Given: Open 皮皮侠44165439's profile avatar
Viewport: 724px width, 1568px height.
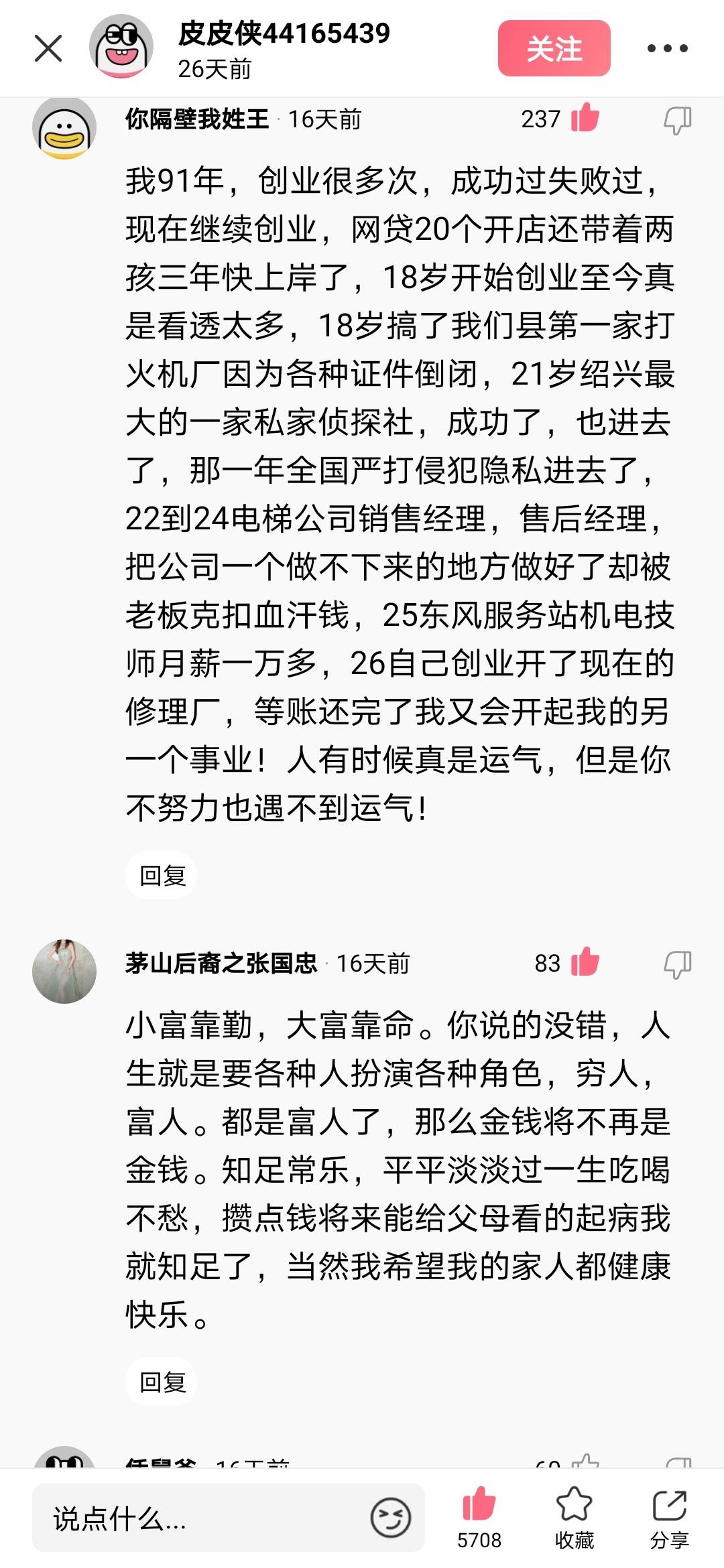Looking at the screenshot, I should point(121,48).
